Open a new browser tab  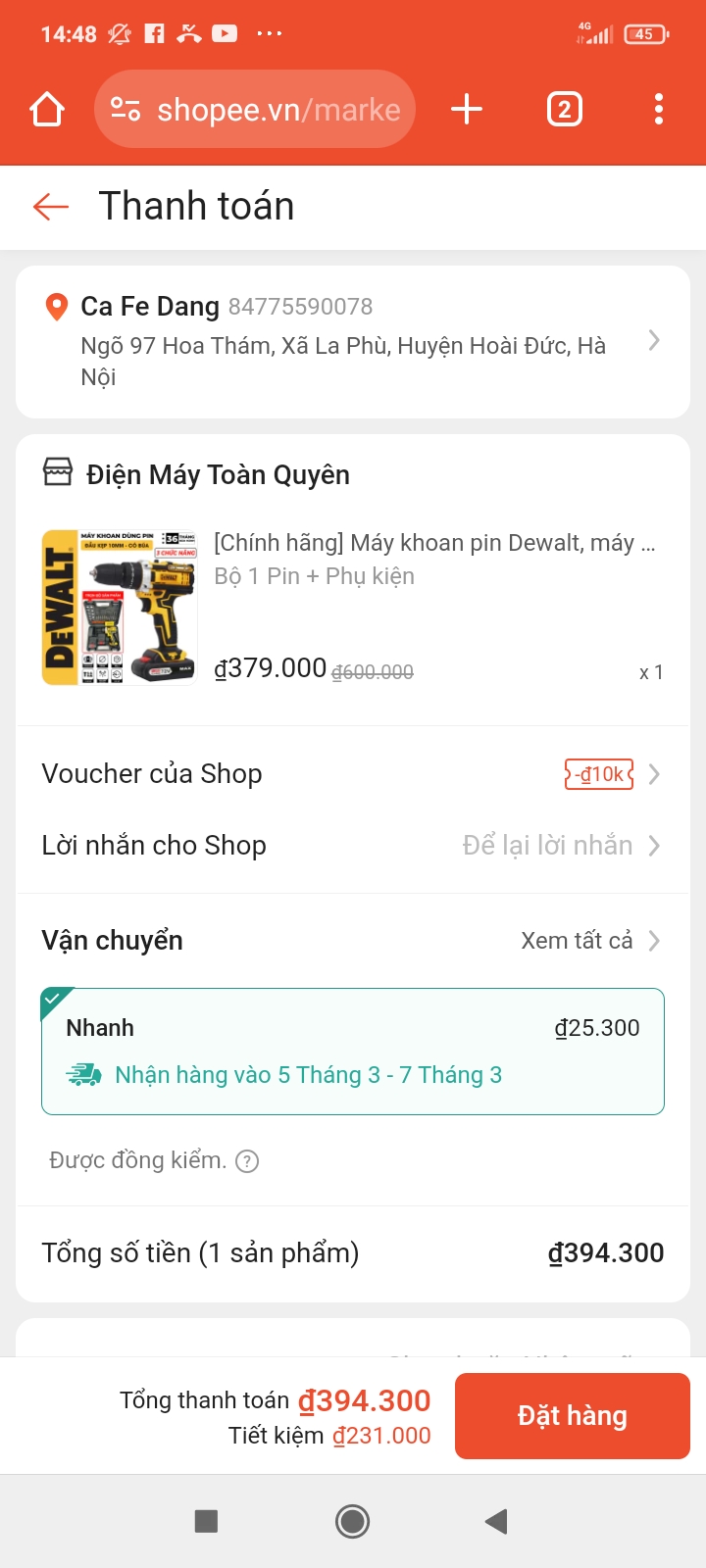(x=467, y=110)
